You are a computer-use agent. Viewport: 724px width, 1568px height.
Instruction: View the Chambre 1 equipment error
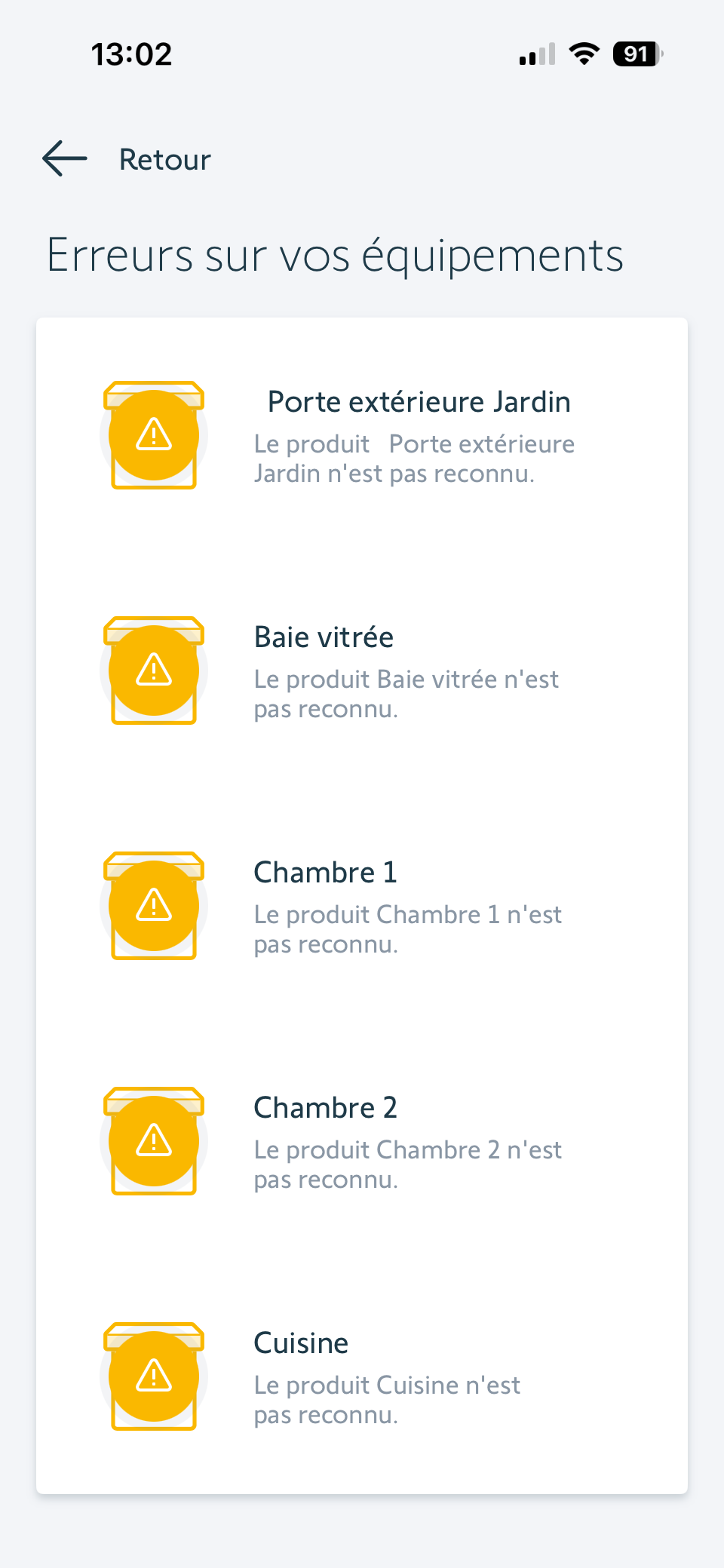(362, 907)
